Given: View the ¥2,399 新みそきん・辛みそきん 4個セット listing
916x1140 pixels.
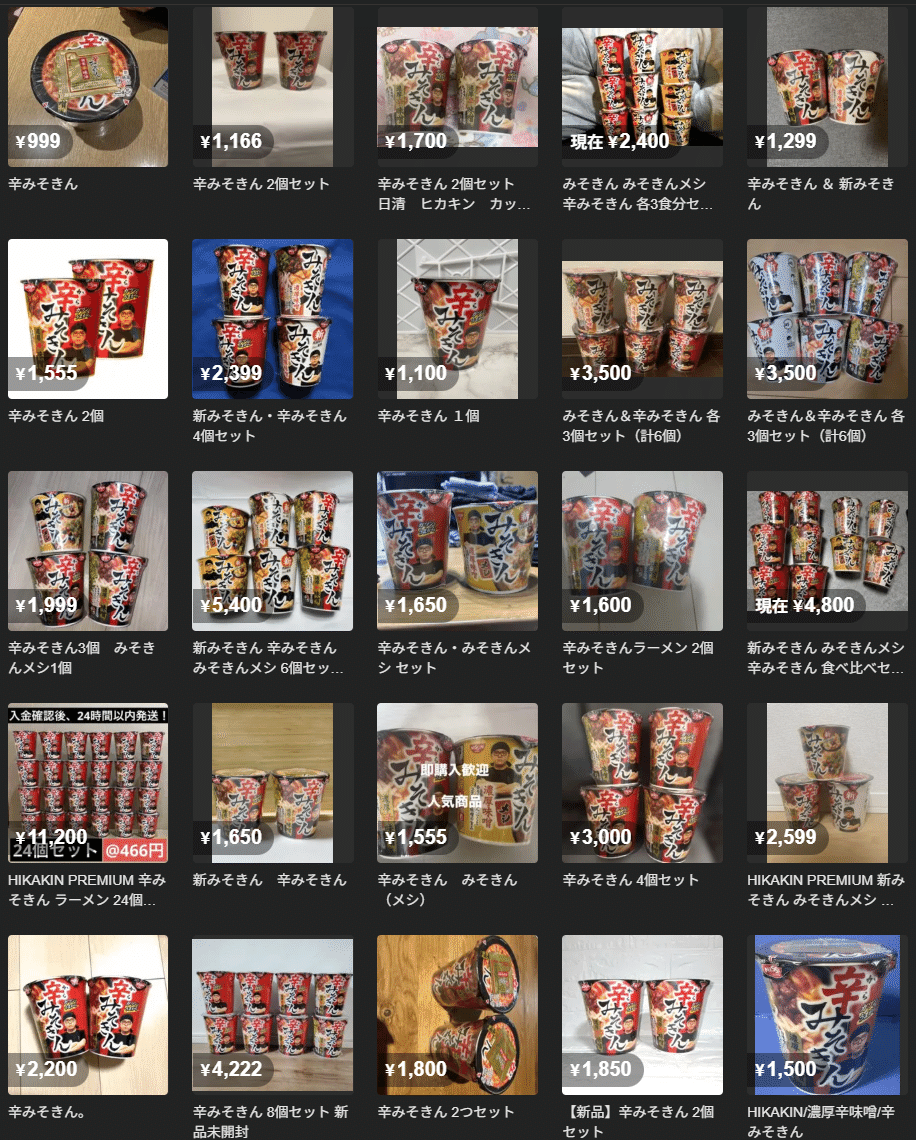Looking at the screenshot, I should 272,318.
